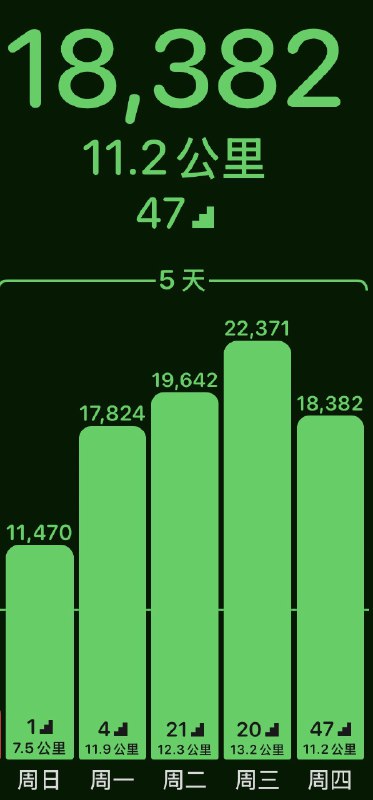Select the 周三 bar with 22,371 steps

click(258, 550)
